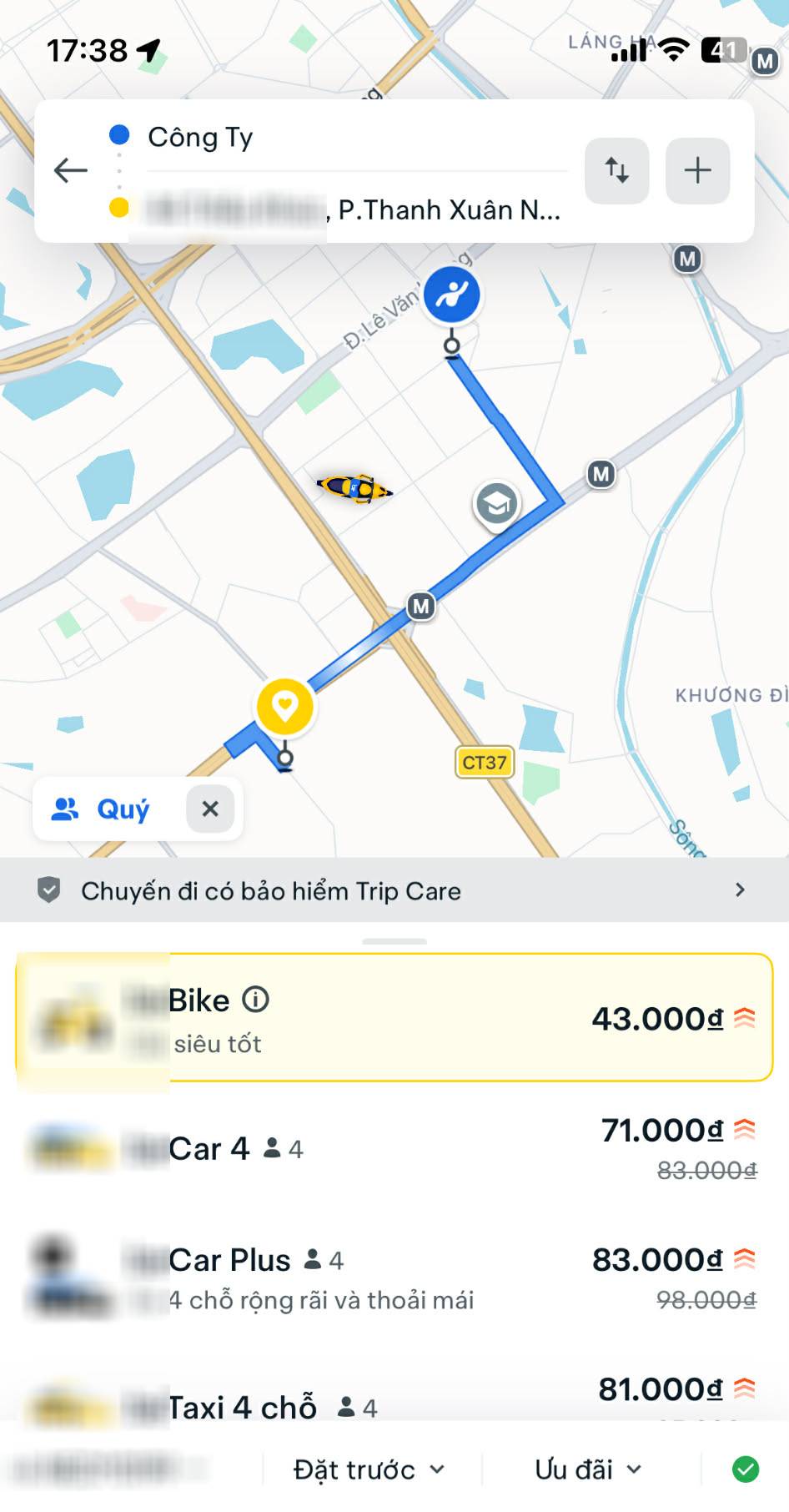Viewport: 789px width, 1512px height.
Task: Tap the destination address ending Thanh Xuân
Action: coord(359,209)
